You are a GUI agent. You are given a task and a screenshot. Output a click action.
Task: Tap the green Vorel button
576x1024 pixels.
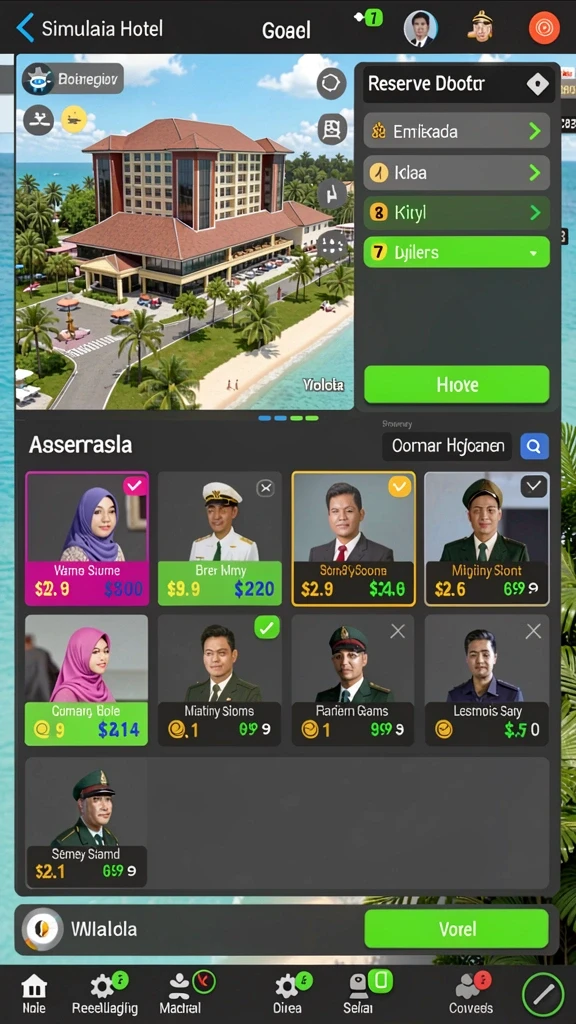[456, 929]
